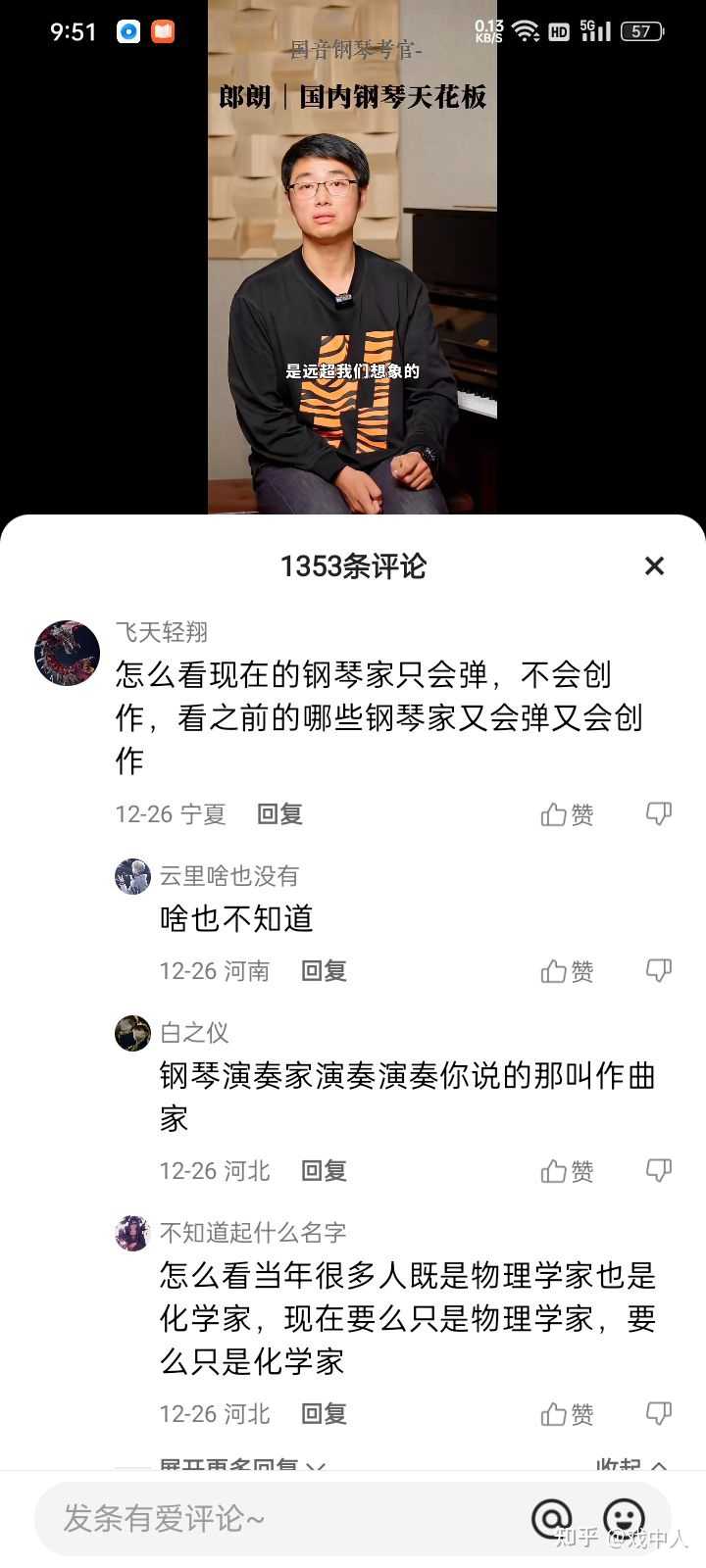Like 飞天轻翔's comment
706x1568 pixels.
tap(567, 814)
